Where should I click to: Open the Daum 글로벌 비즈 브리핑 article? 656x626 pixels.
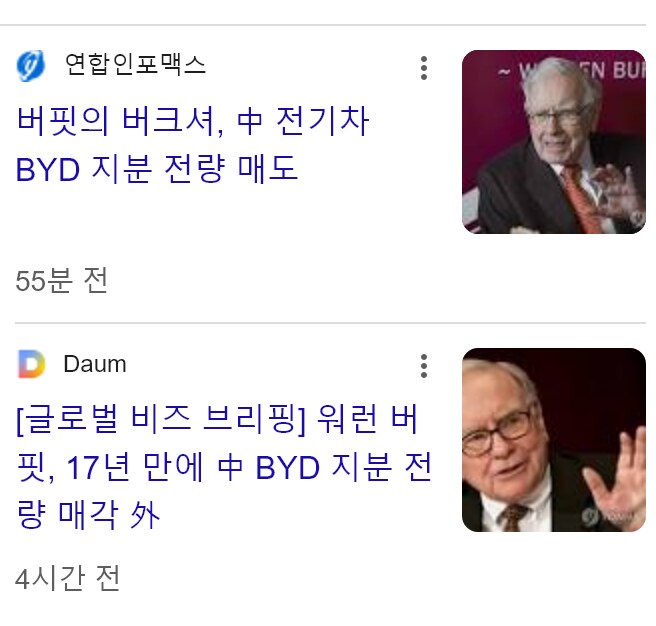click(224, 467)
